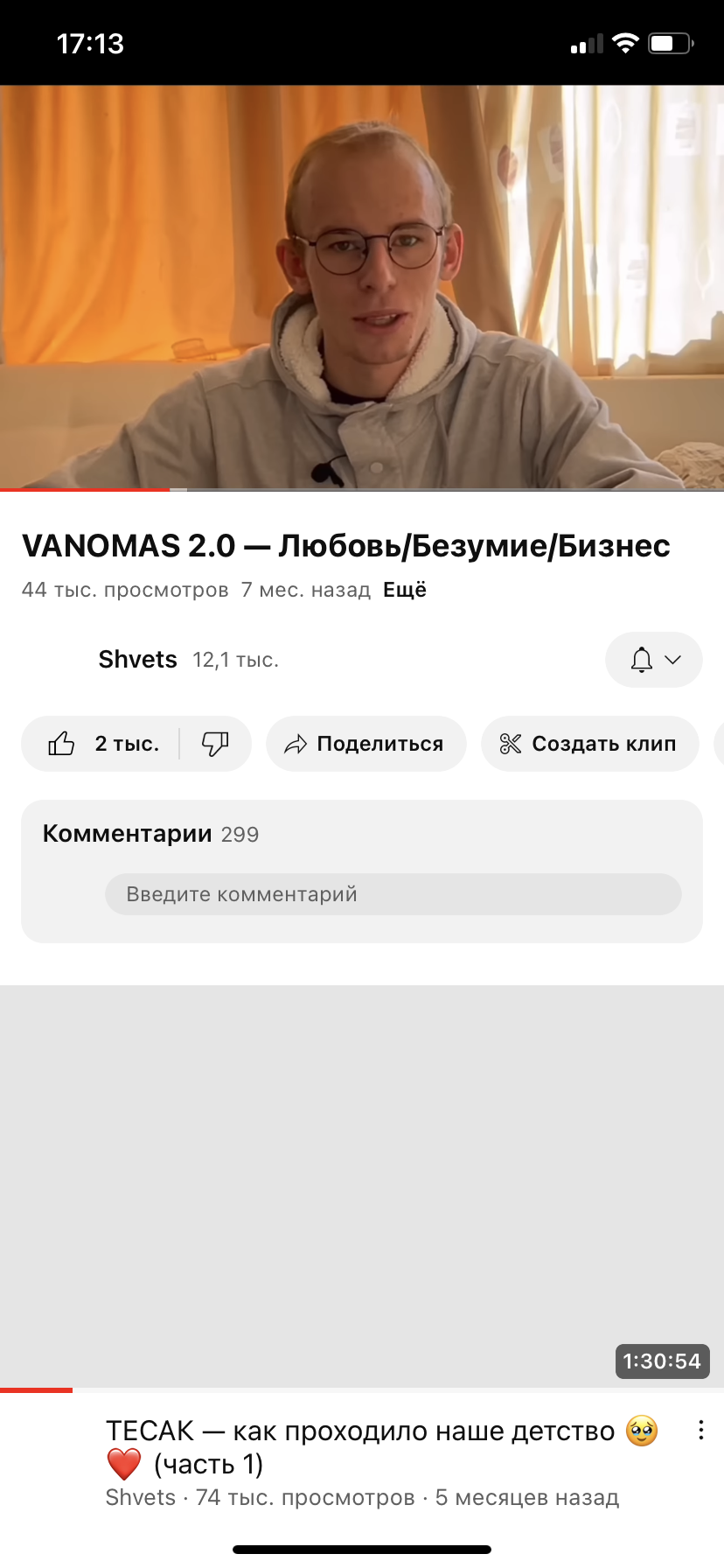The height and width of the screenshot is (1568, 724).
Task: Like the video with thumbs up
Action: pos(101,744)
